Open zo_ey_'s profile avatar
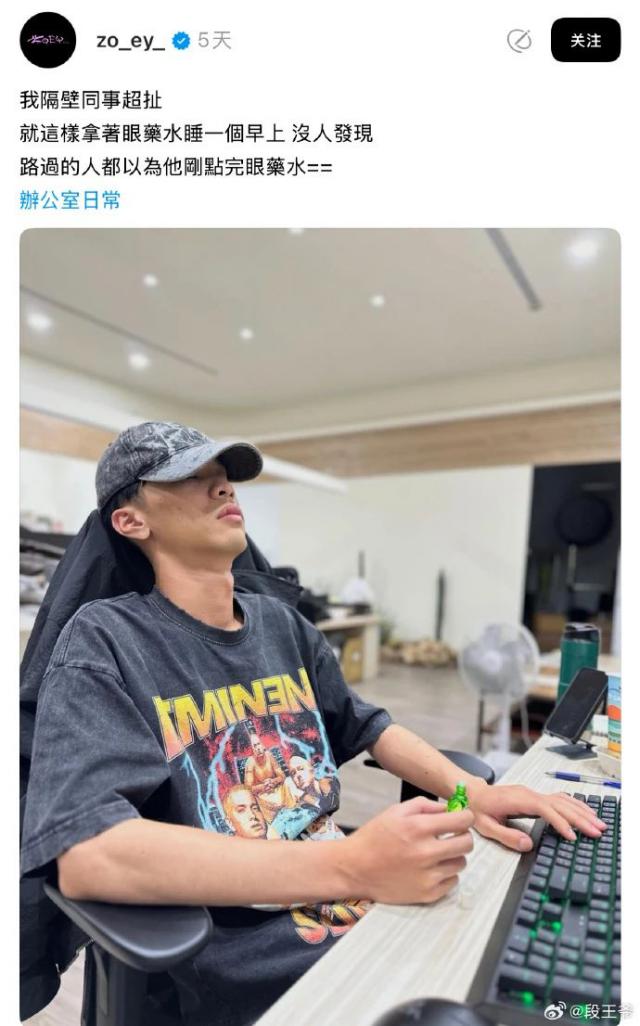 pyautogui.click(x=48, y=40)
